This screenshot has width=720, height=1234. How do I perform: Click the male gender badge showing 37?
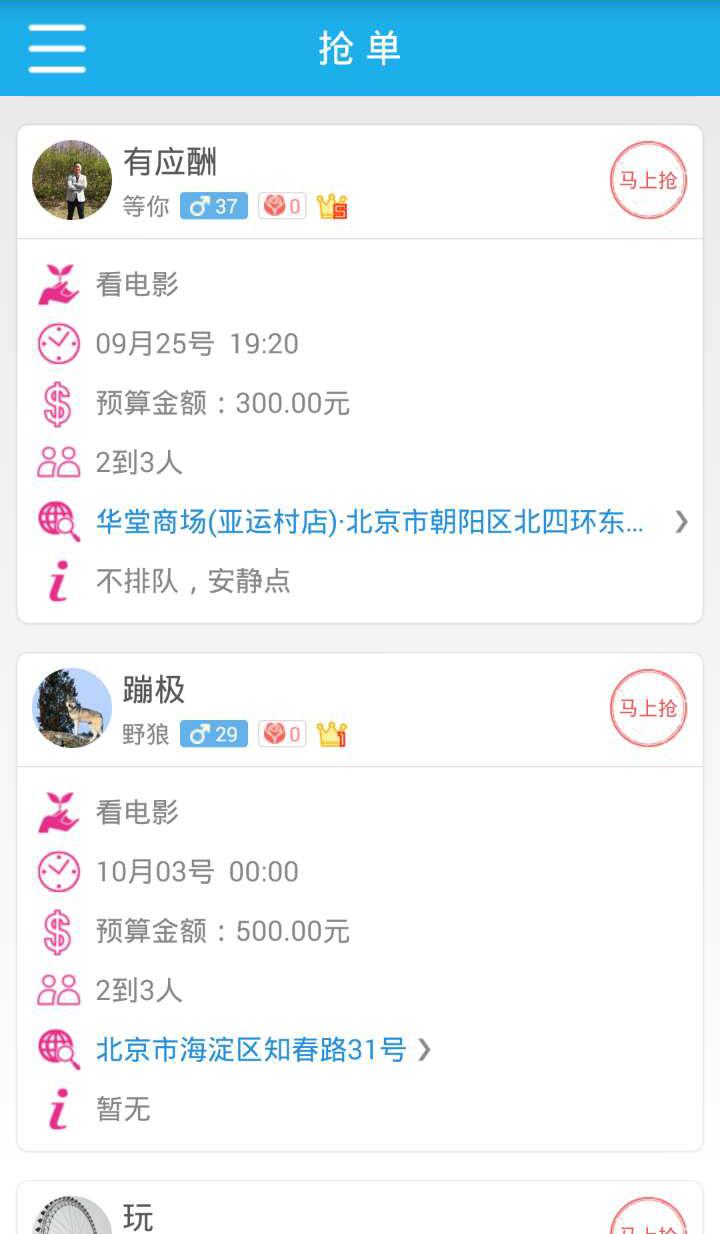click(212, 206)
